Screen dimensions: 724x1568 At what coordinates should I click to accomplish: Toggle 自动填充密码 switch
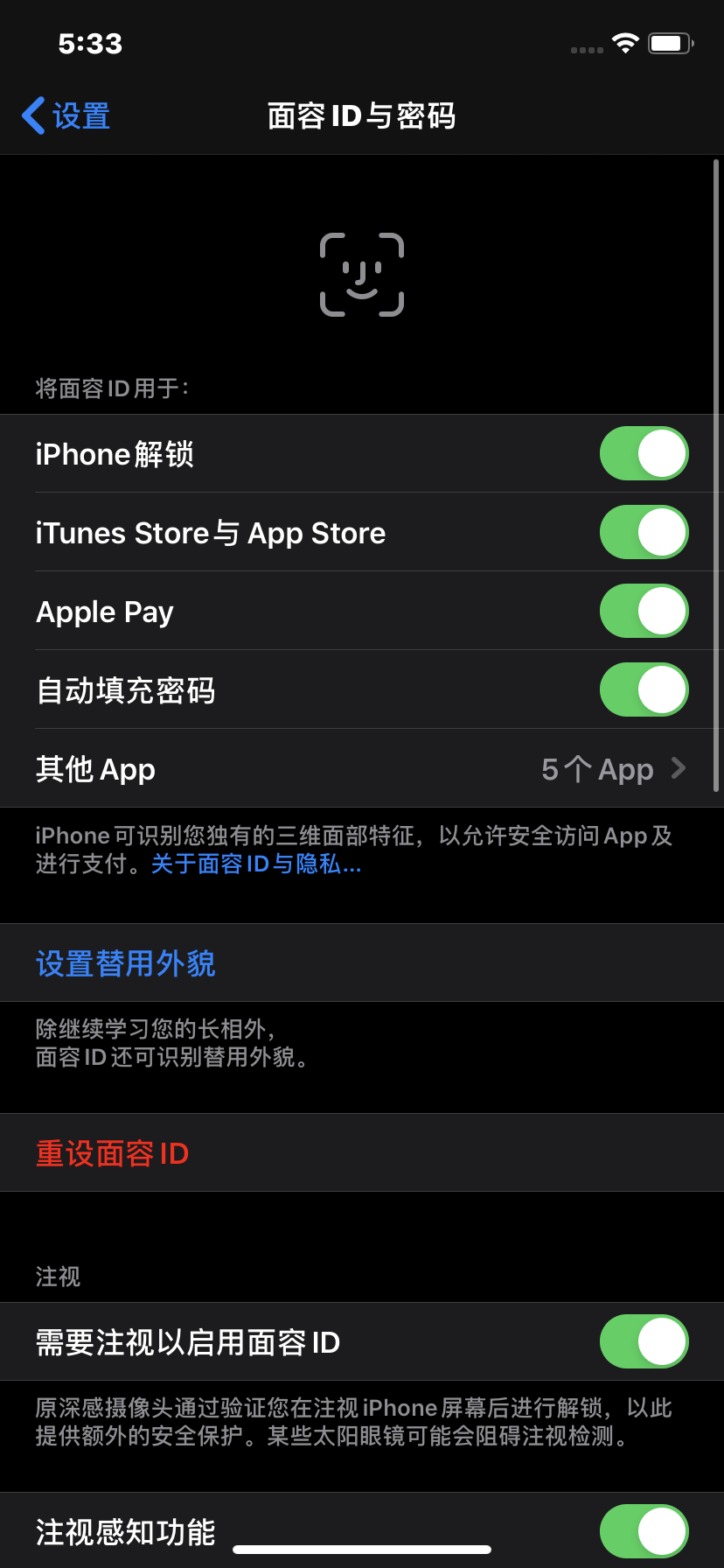coord(644,689)
